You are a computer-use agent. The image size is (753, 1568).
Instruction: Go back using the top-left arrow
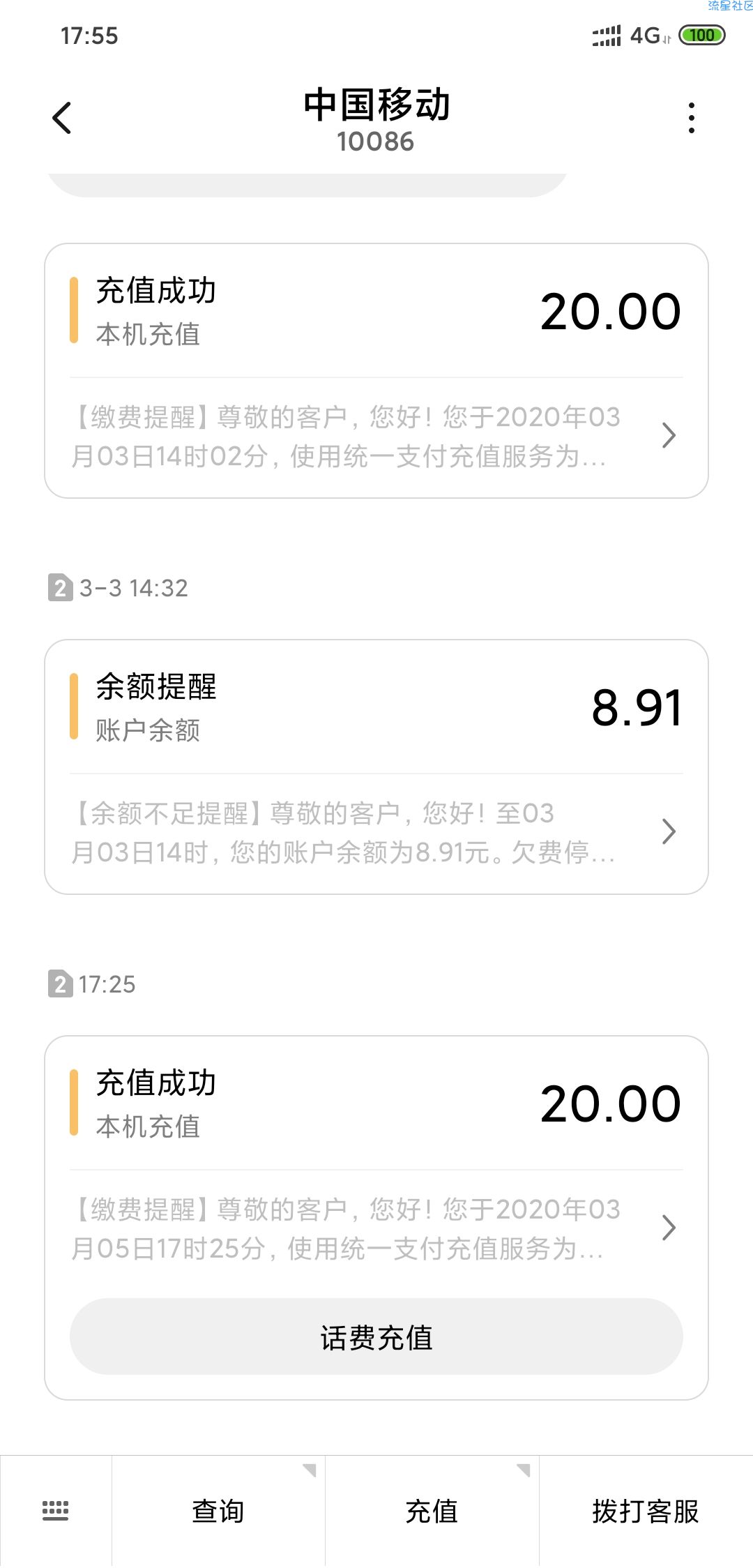pos(62,118)
